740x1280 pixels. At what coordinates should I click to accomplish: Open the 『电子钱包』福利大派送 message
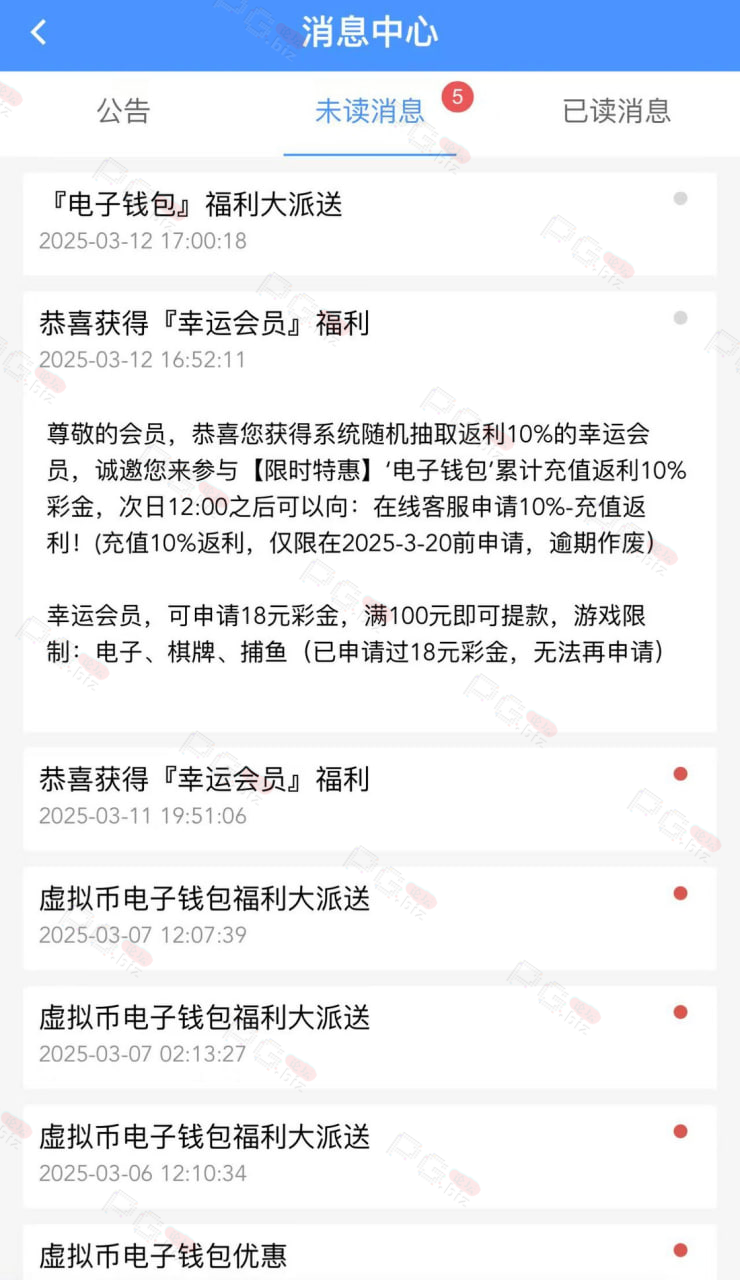370,223
